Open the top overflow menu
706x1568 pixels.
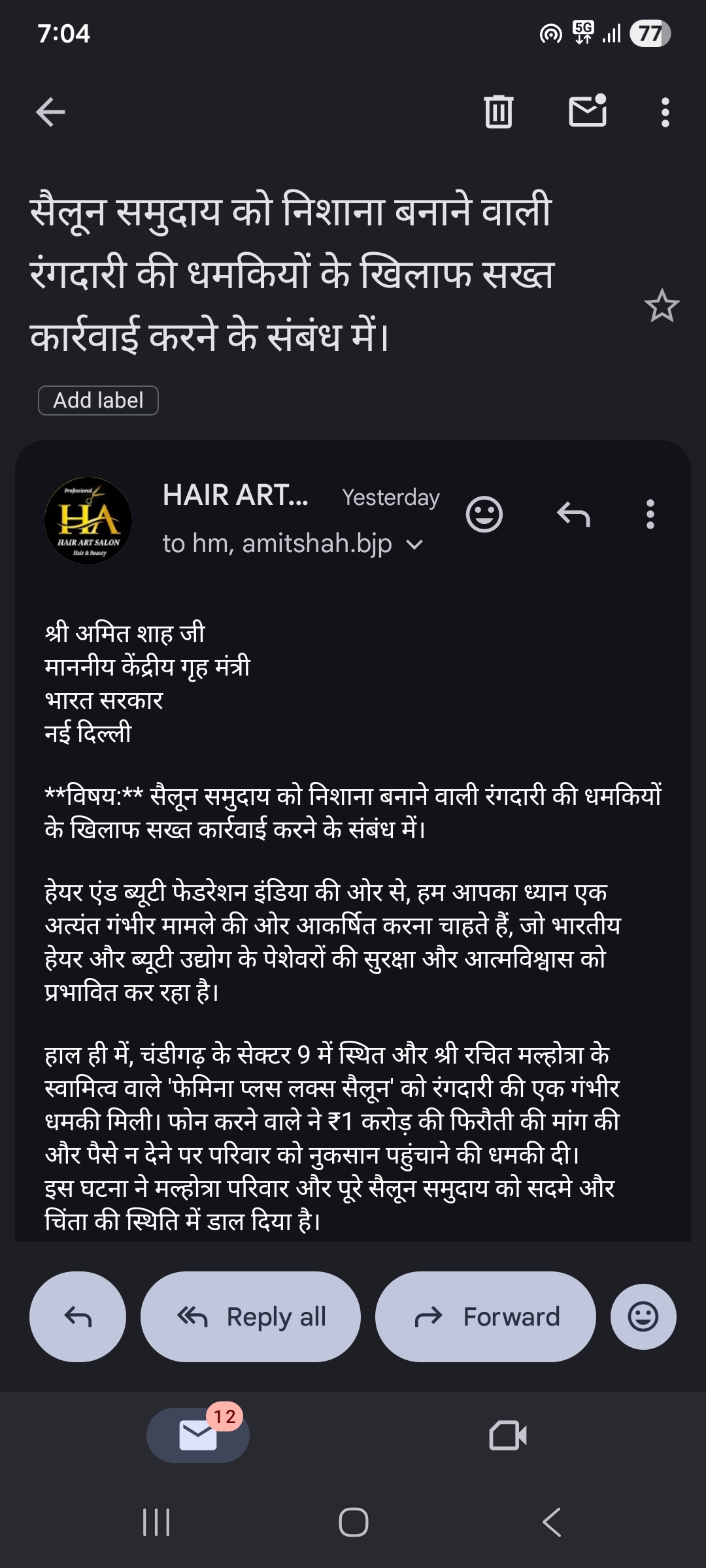(665, 112)
